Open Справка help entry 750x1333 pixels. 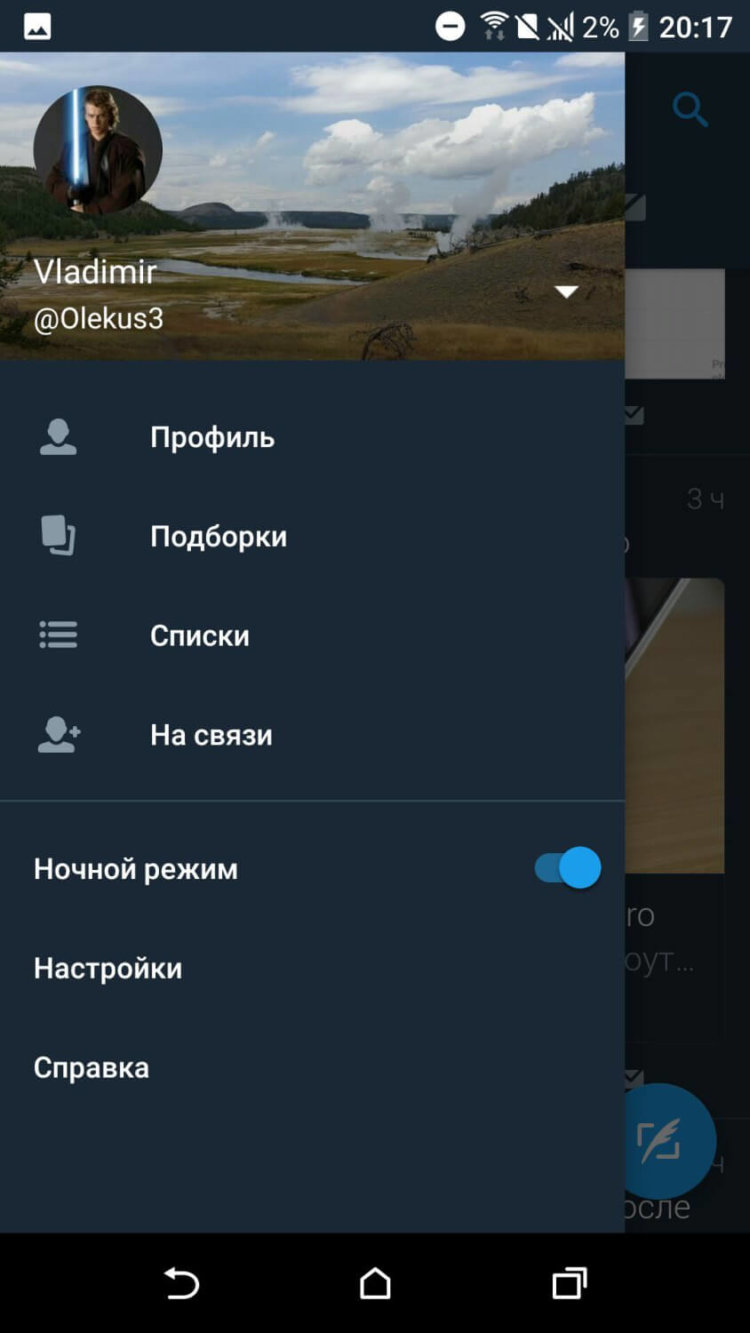[90, 1067]
